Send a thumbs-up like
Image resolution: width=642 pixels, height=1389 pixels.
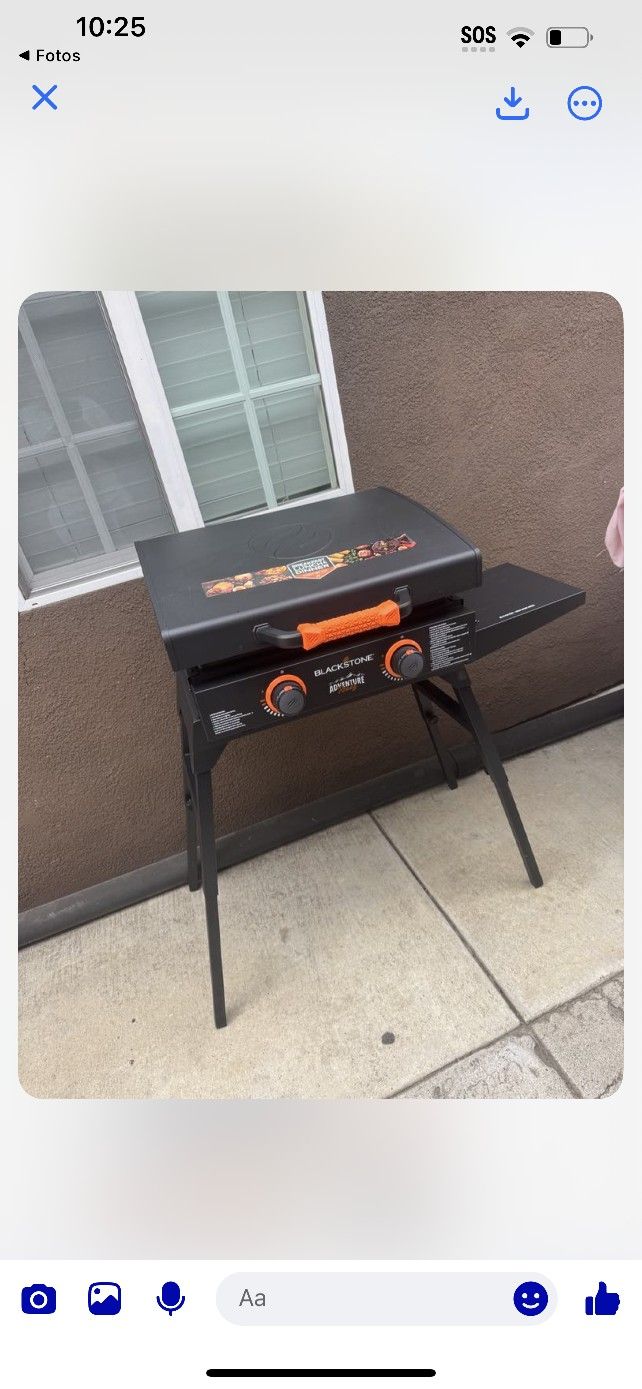602,1299
